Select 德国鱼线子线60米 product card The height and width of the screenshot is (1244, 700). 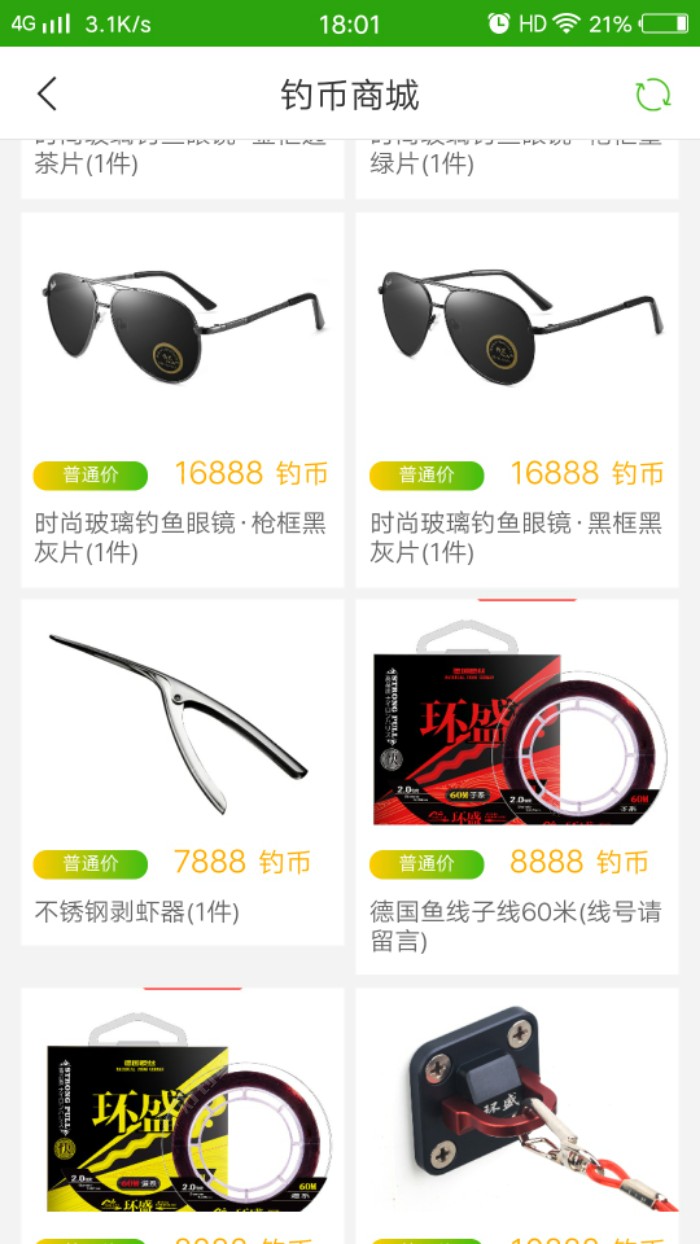[x=517, y=785]
